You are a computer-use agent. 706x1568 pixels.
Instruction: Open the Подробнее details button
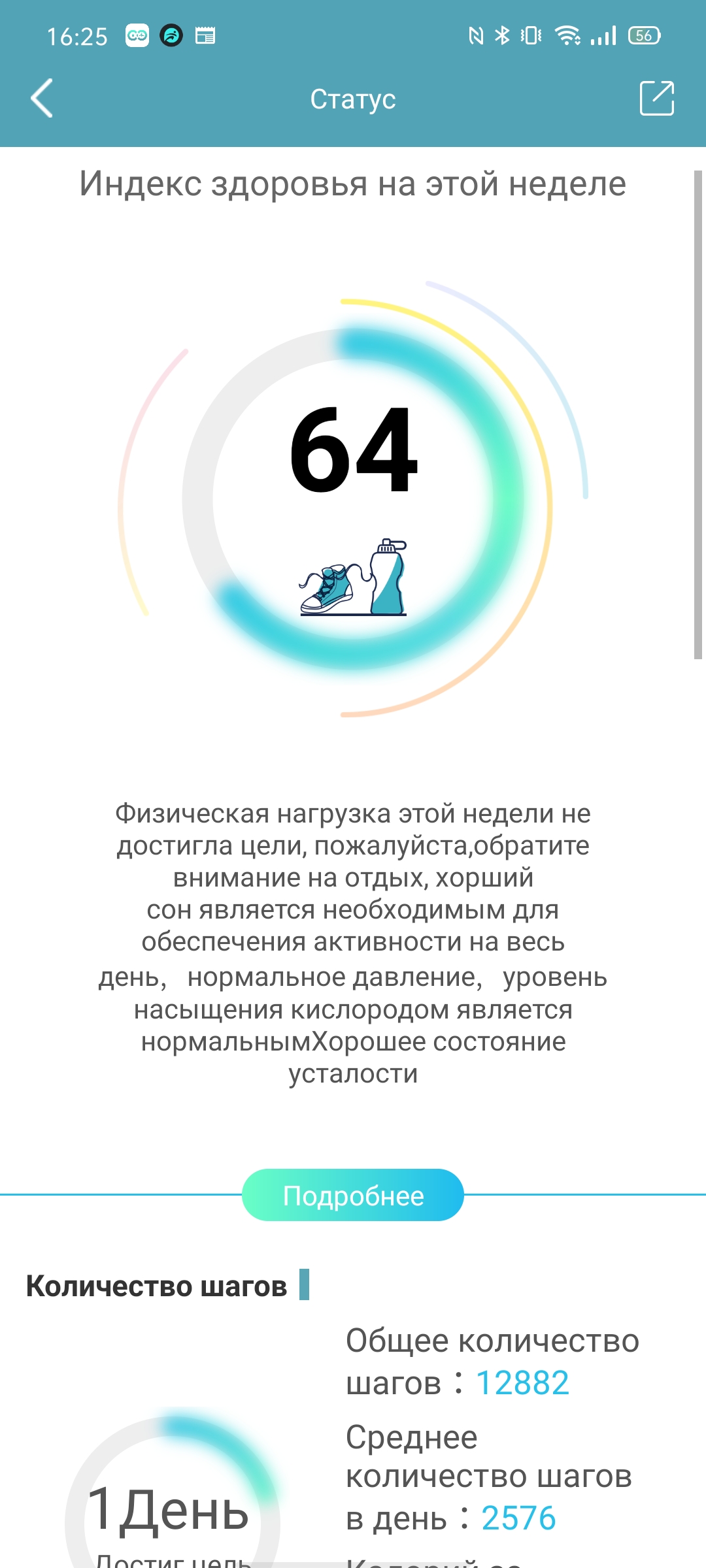(x=353, y=1196)
